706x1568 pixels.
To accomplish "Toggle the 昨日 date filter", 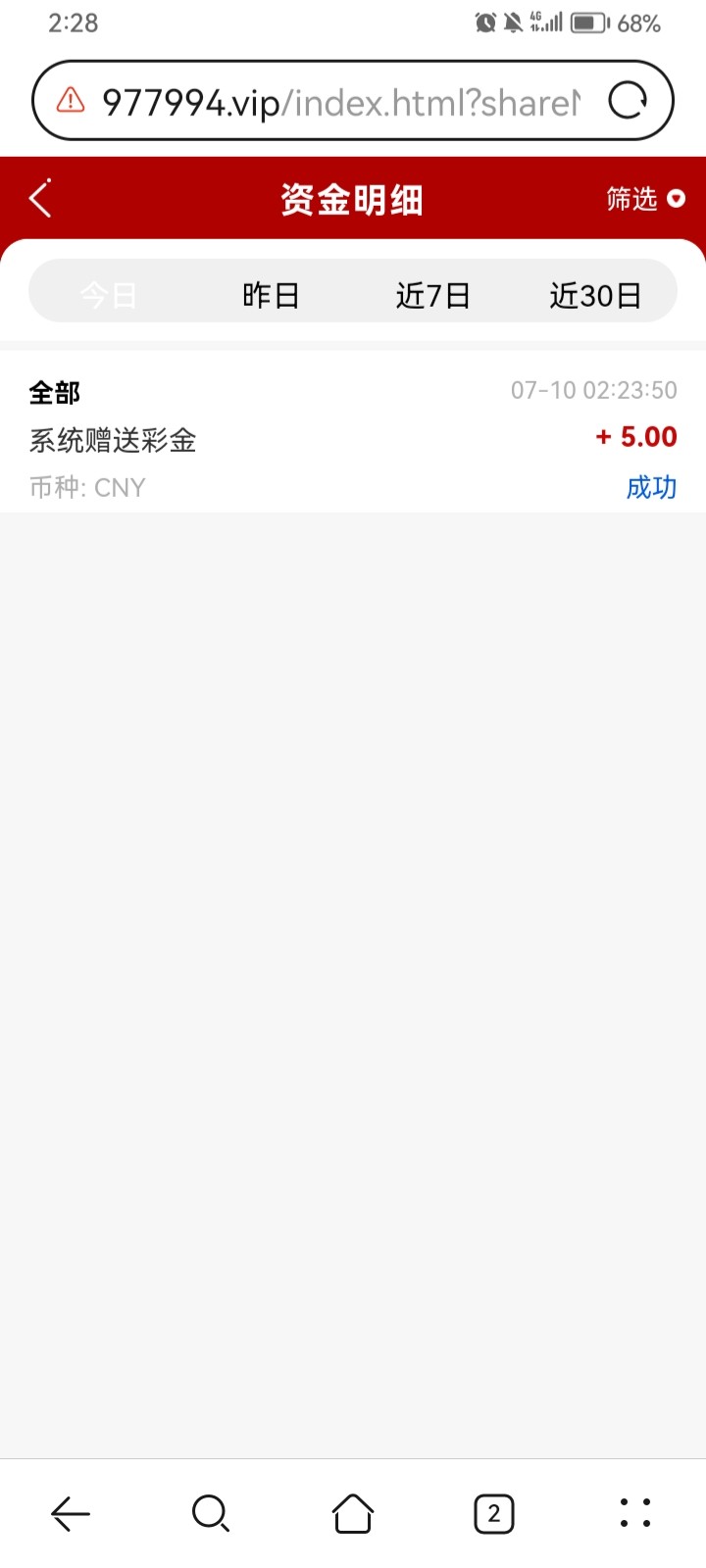I will click(x=270, y=294).
